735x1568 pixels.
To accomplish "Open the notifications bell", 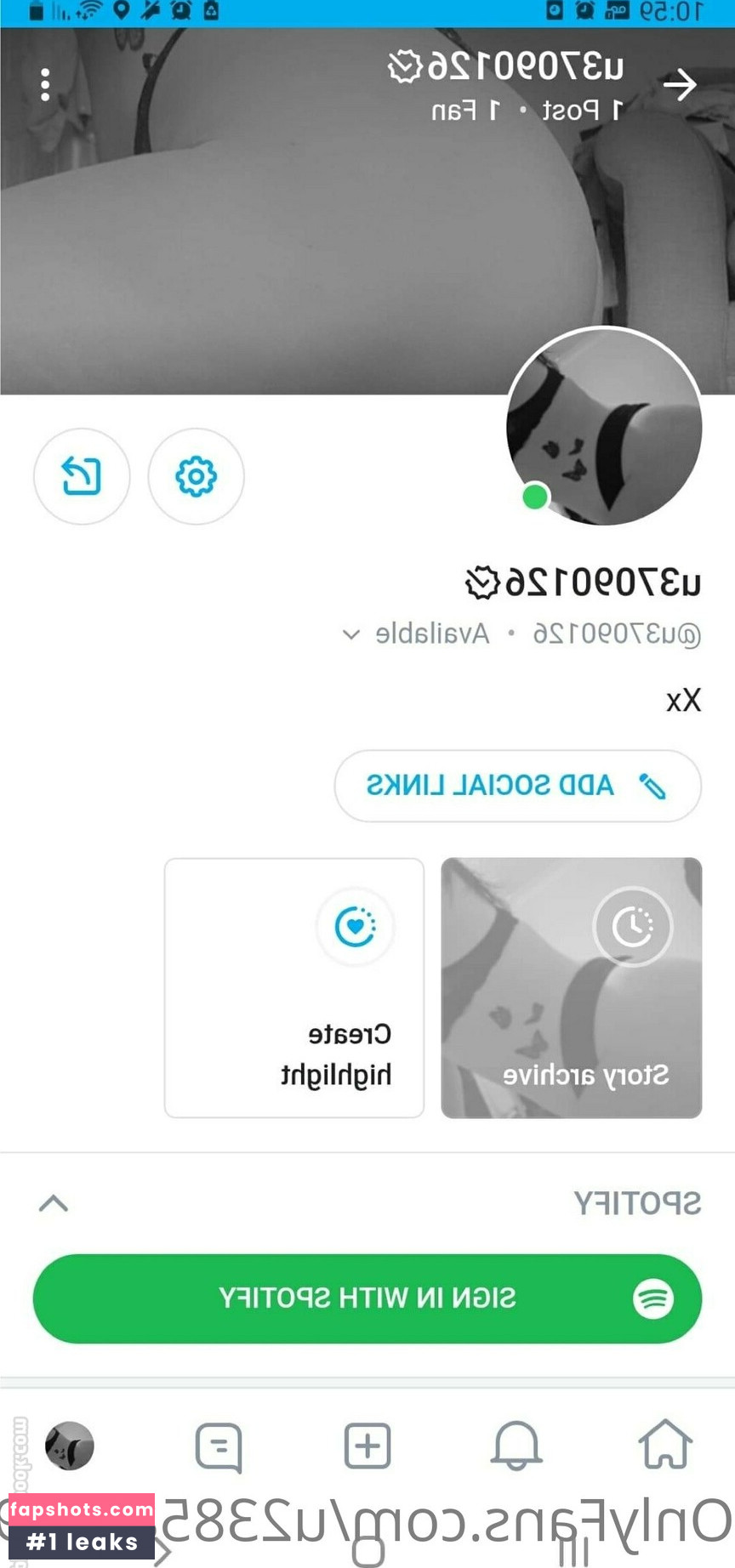I will [516, 1445].
